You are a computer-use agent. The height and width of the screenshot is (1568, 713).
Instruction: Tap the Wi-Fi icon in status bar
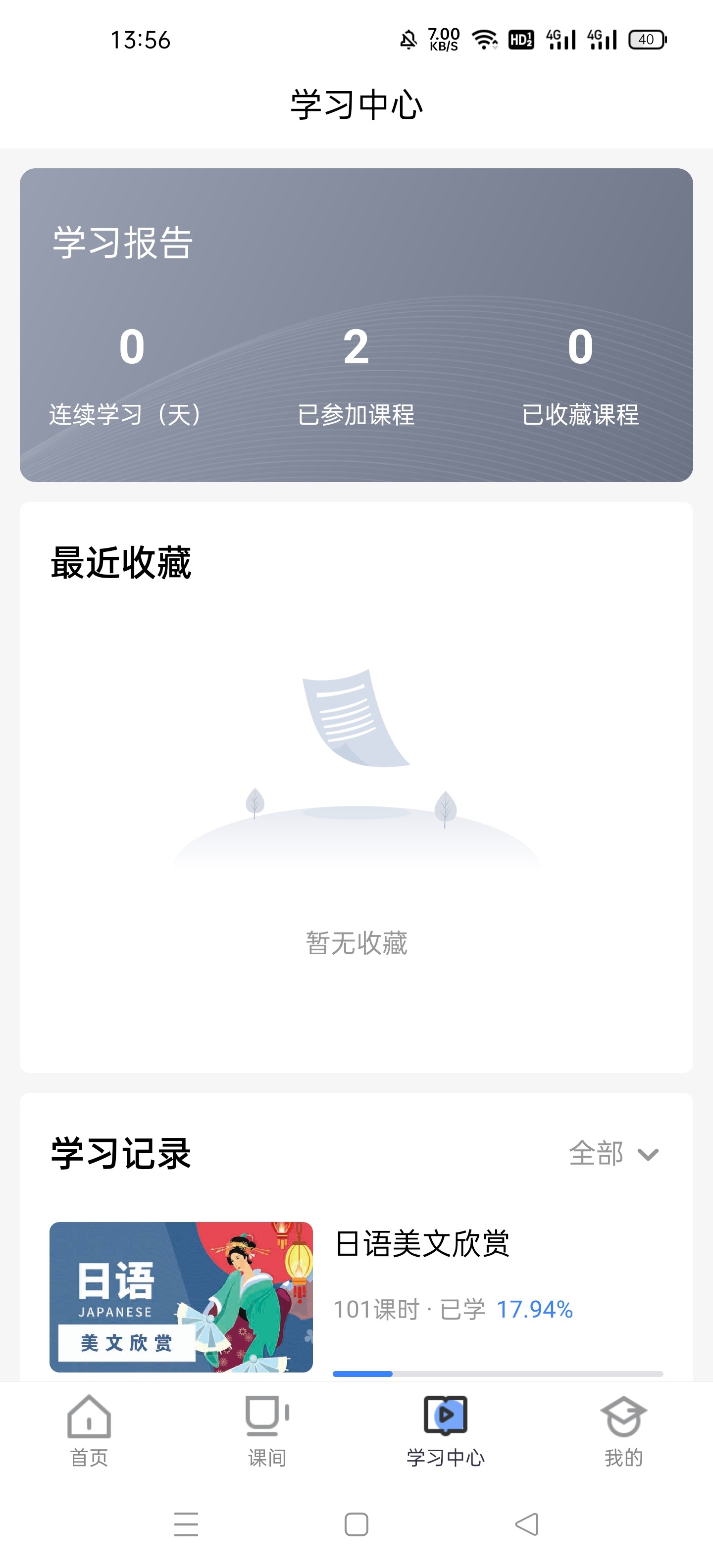coord(484,40)
